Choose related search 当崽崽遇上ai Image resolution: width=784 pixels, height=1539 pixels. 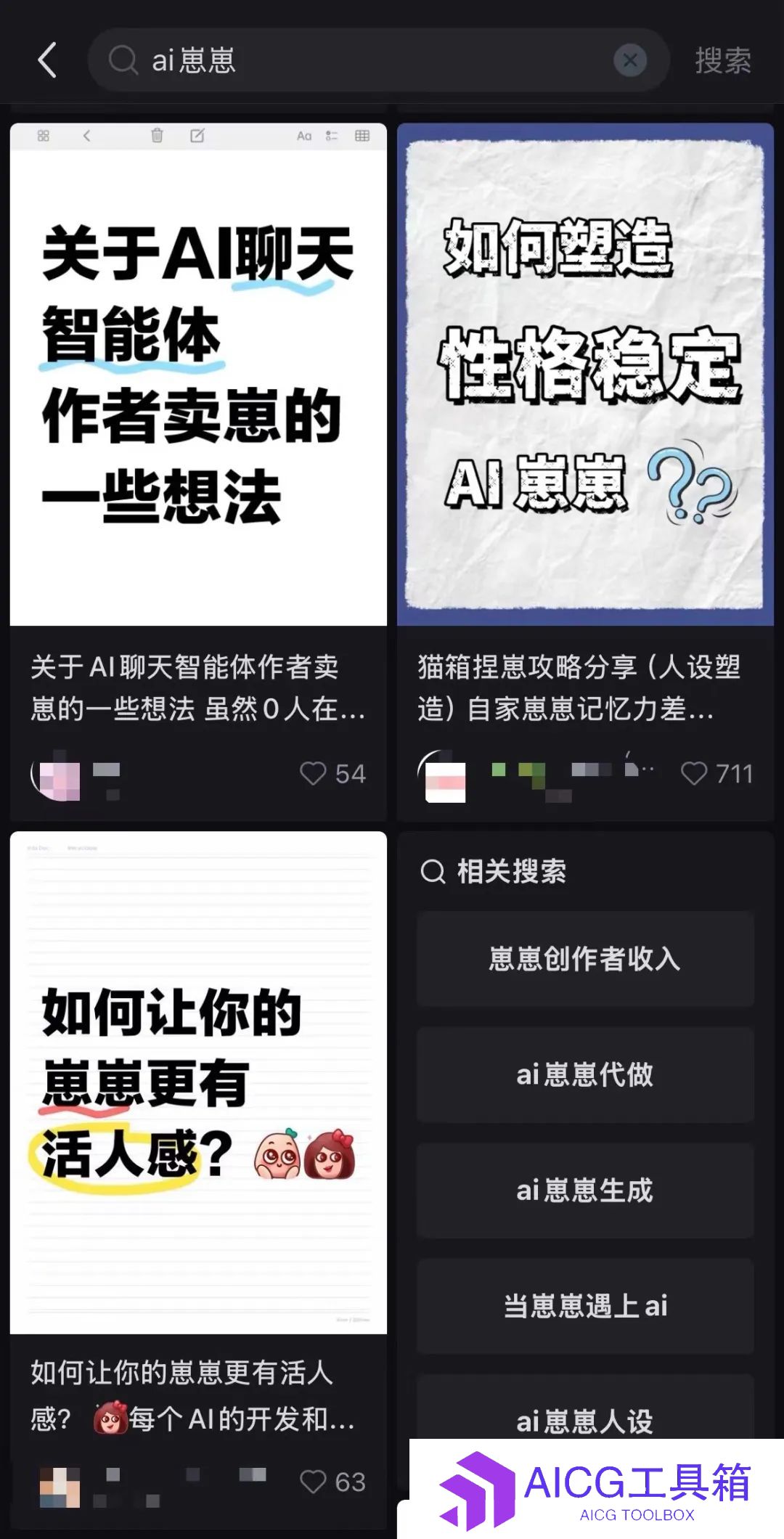pyautogui.click(x=585, y=1306)
